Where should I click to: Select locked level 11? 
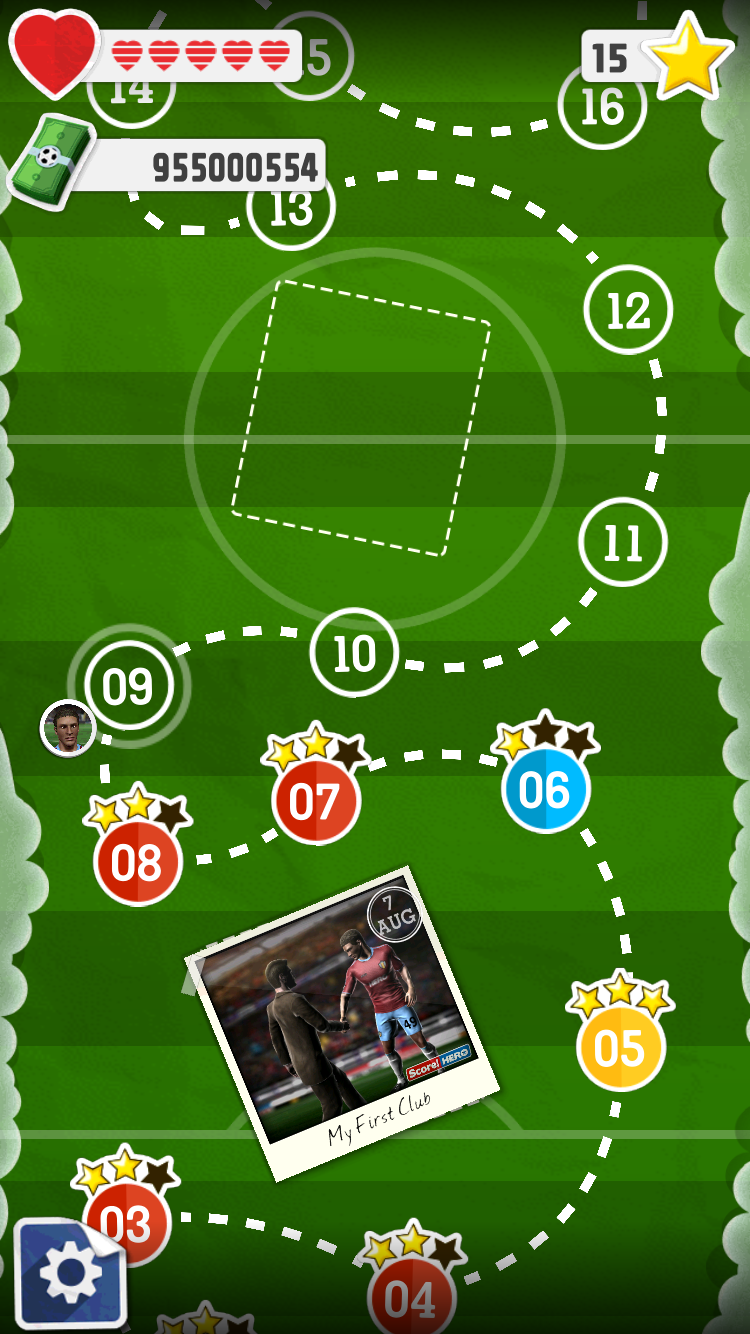[622, 543]
